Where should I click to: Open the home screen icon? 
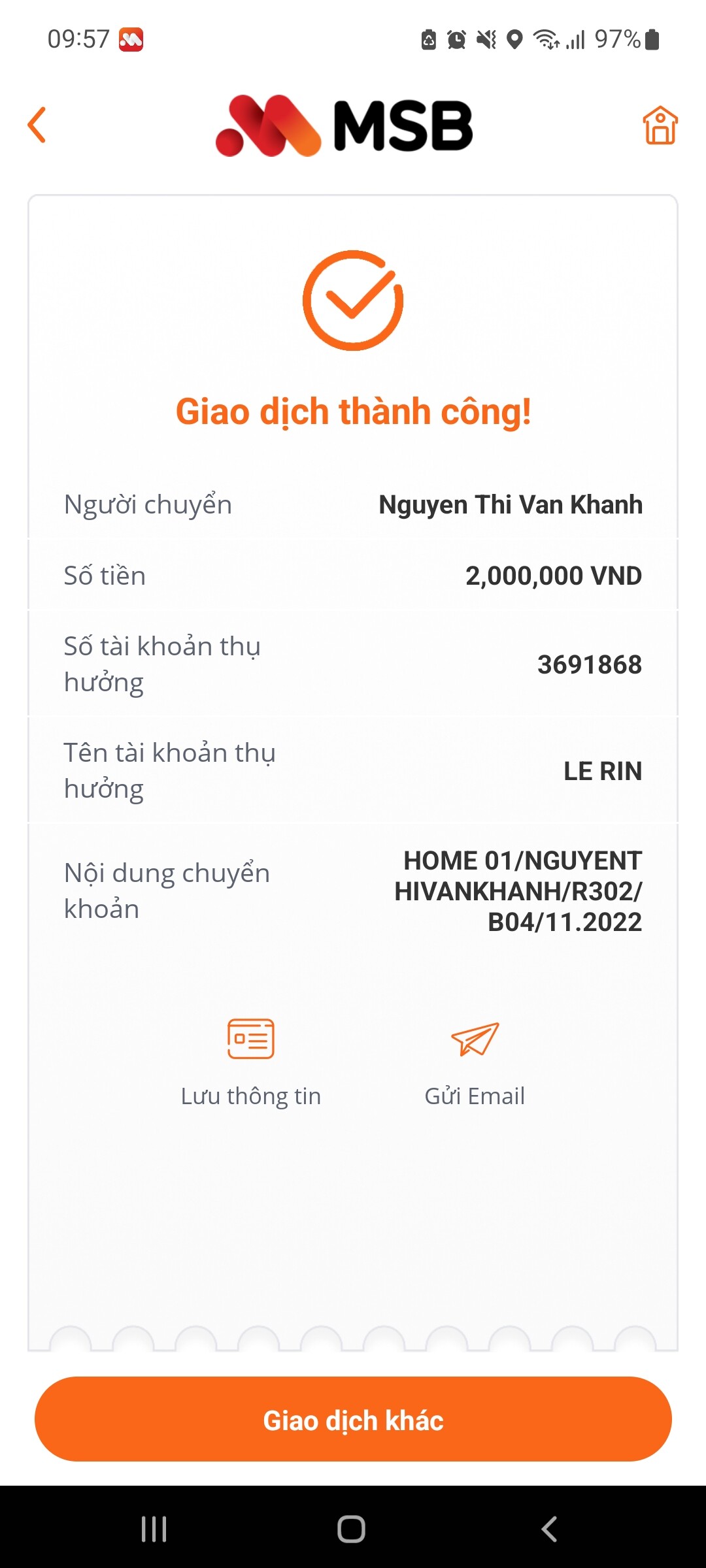click(x=660, y=125)
